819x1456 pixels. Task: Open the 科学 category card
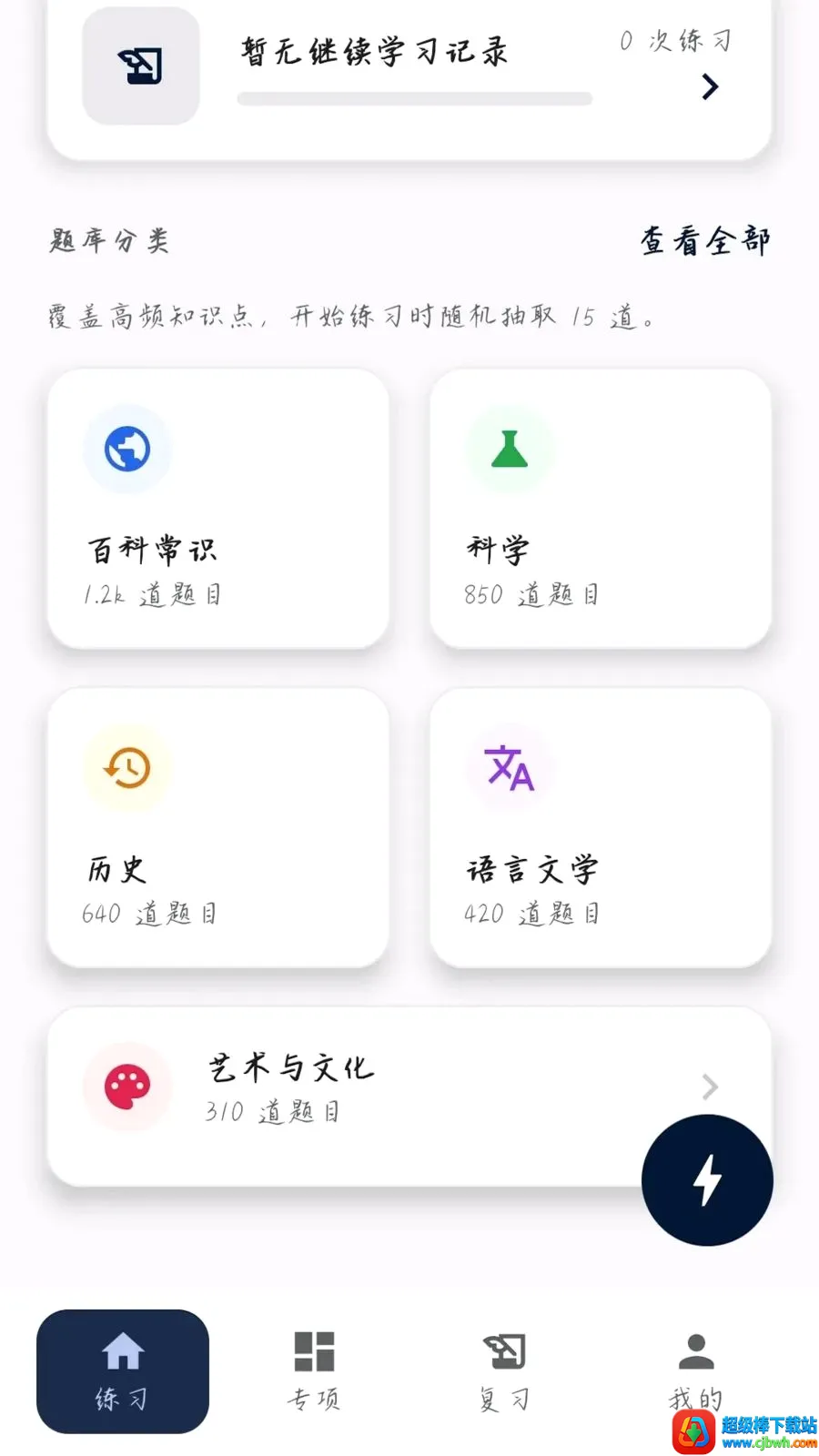point(601,509)
